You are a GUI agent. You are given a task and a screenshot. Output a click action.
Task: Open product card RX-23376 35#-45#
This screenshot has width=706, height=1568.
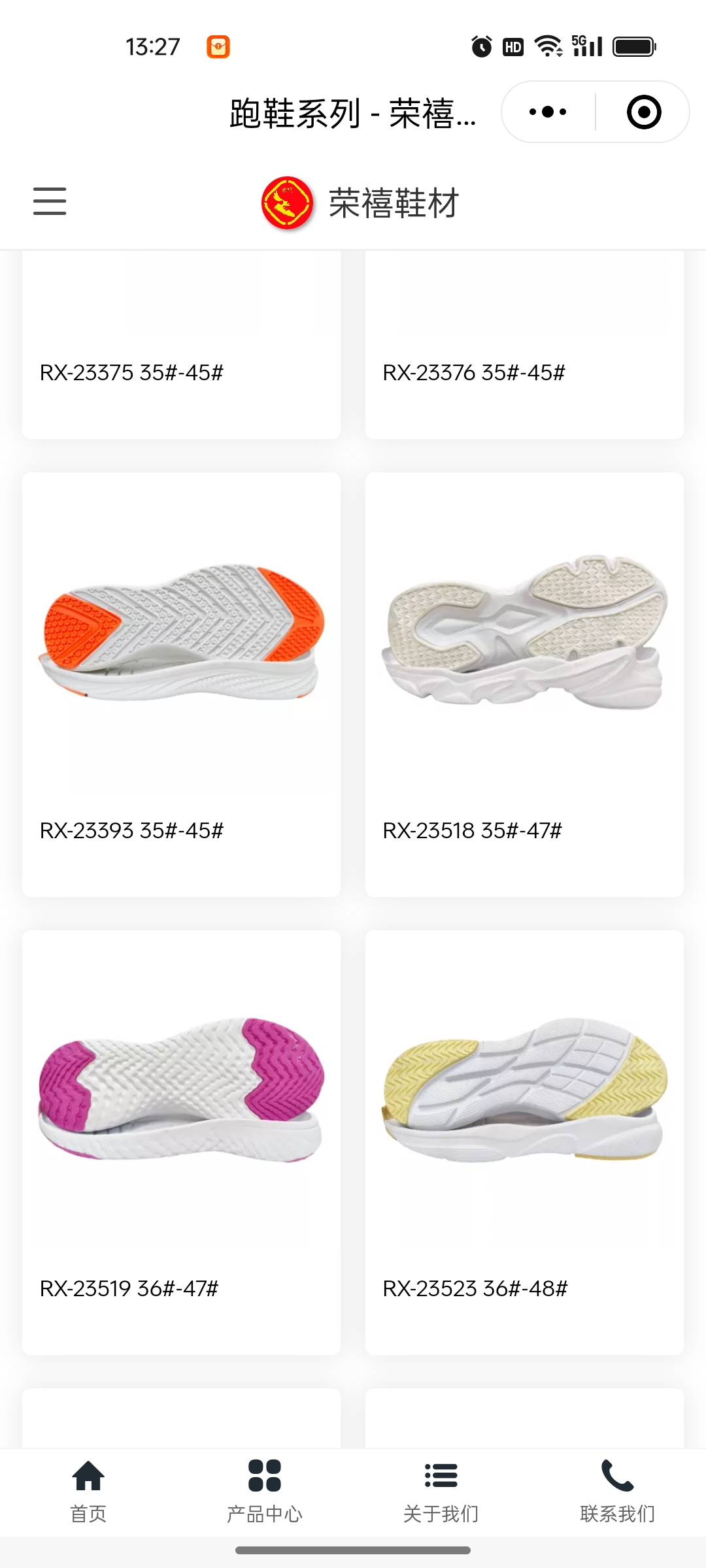pyautogui.click(x=524, y=353)
